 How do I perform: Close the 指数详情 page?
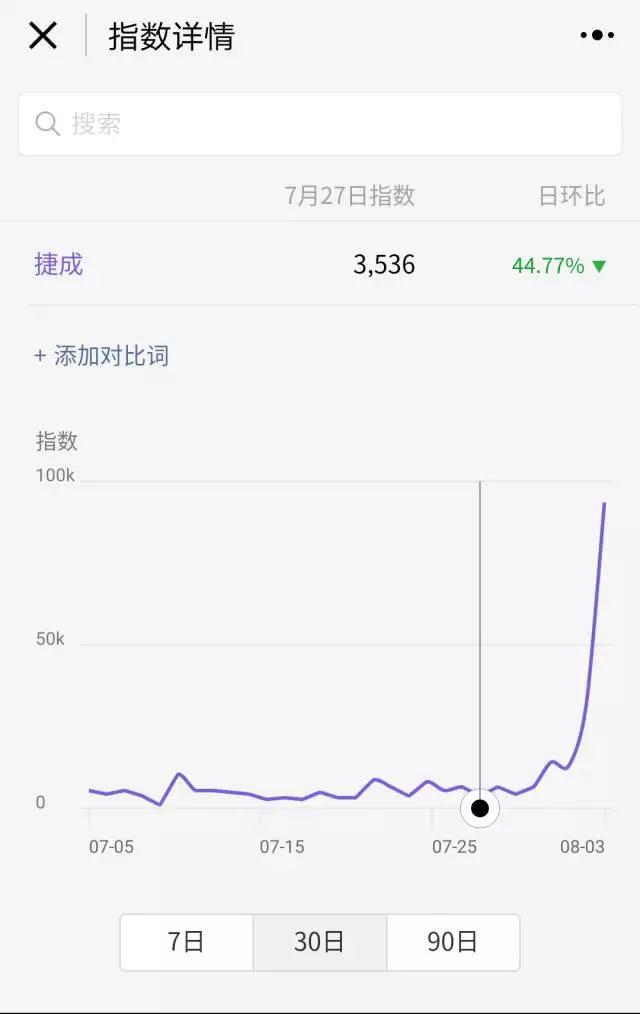(43, 36)
